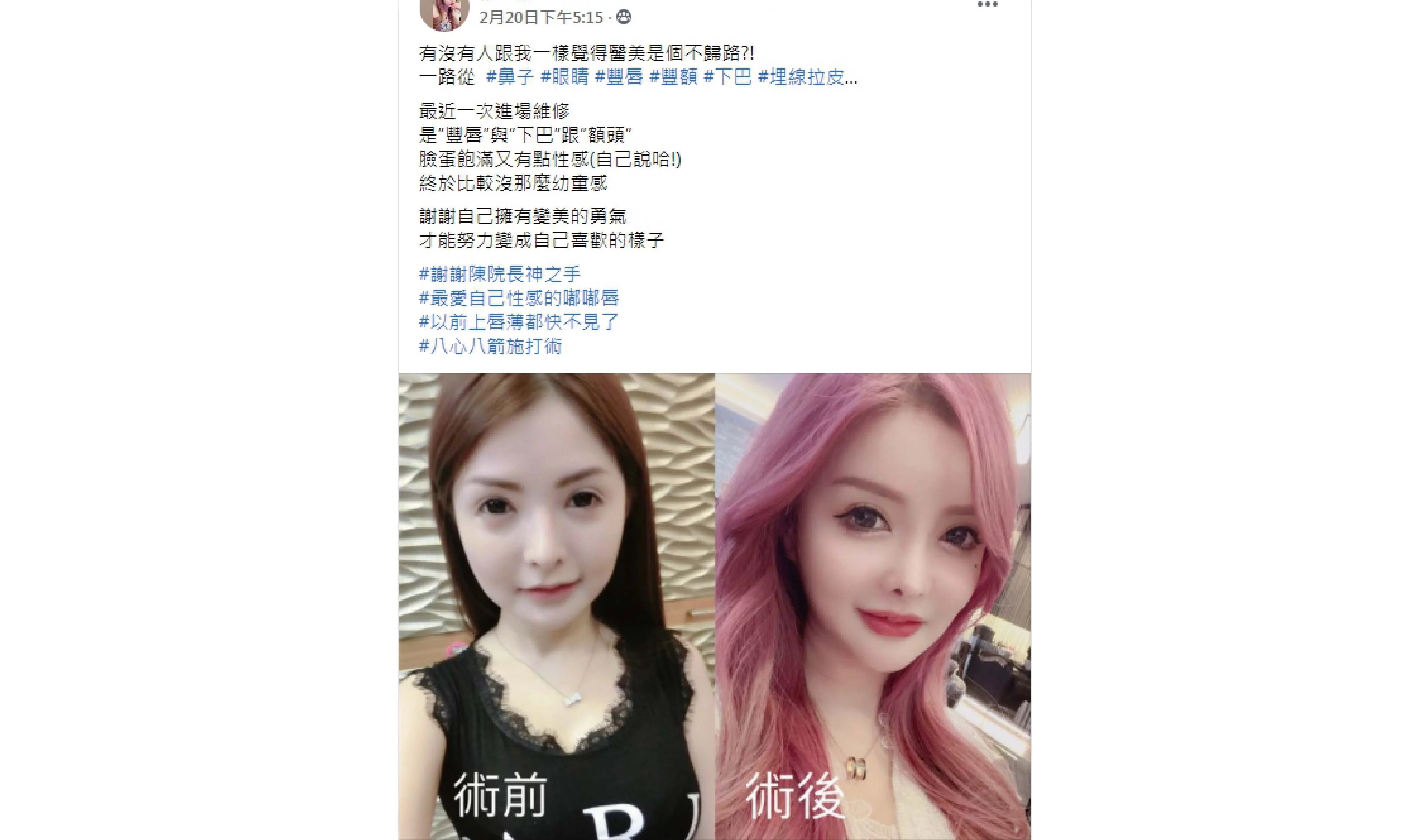Image resolution: width=1419 pixels, height=840 pixels.
Task: Open the post's three-dot options menu
Action: (987, 5)
